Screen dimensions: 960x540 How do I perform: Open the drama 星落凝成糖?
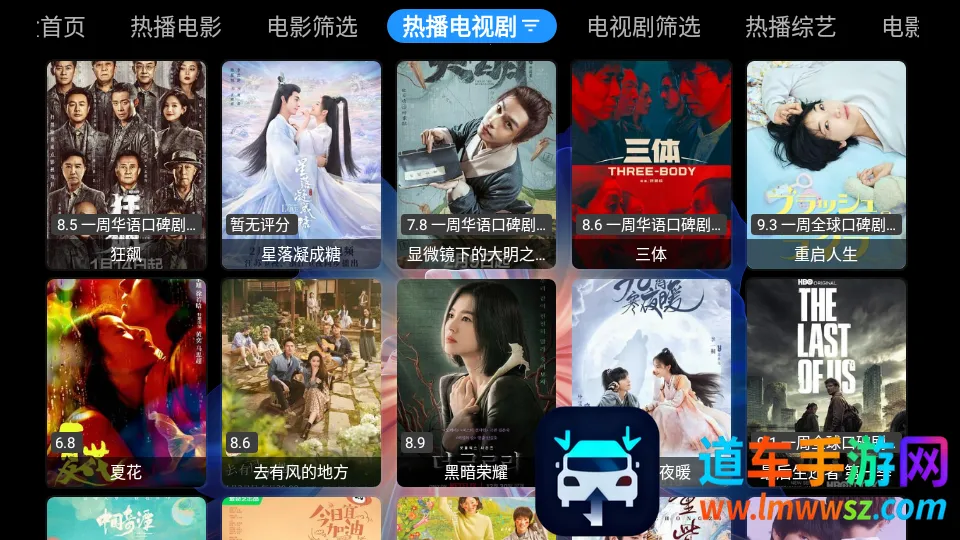[301, 165]
